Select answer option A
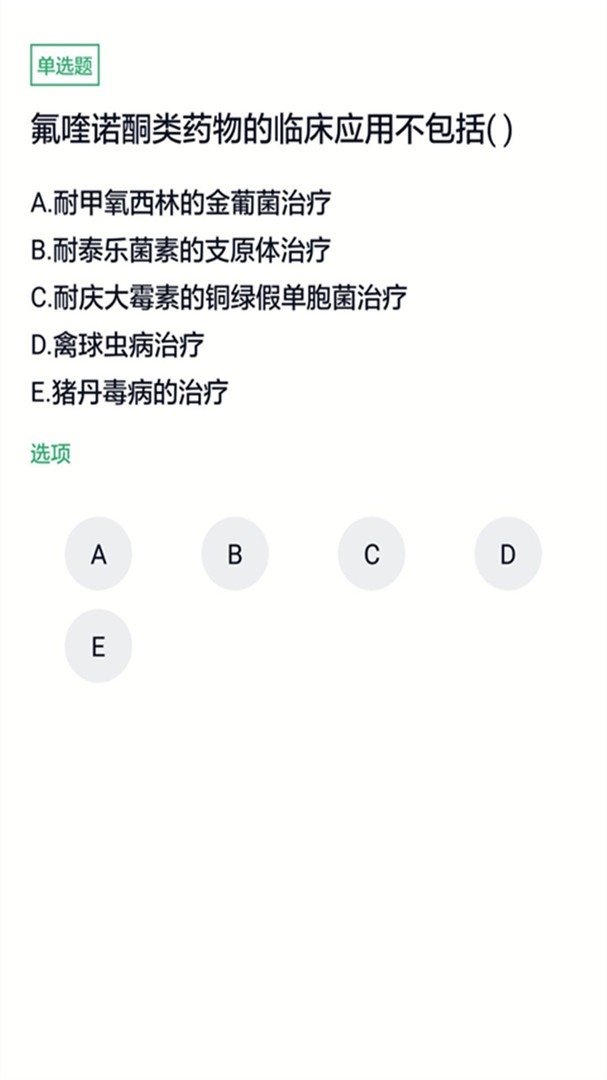607x1080 pixels. click(x=98, y=554)
